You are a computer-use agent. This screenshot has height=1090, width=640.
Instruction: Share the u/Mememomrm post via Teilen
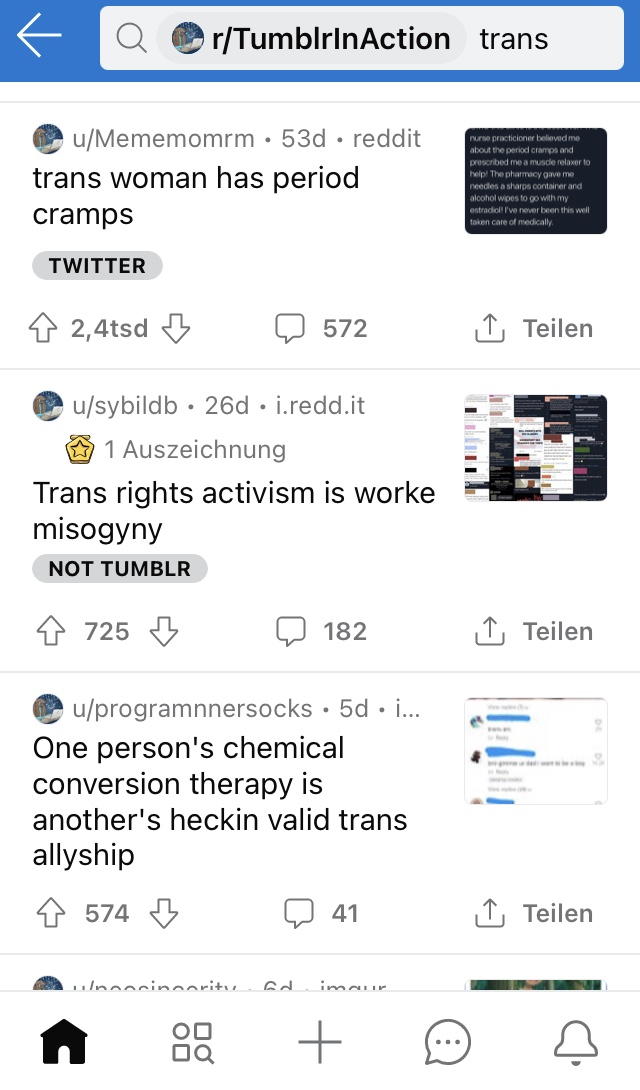pyautogui.click(x=533, y=329)
